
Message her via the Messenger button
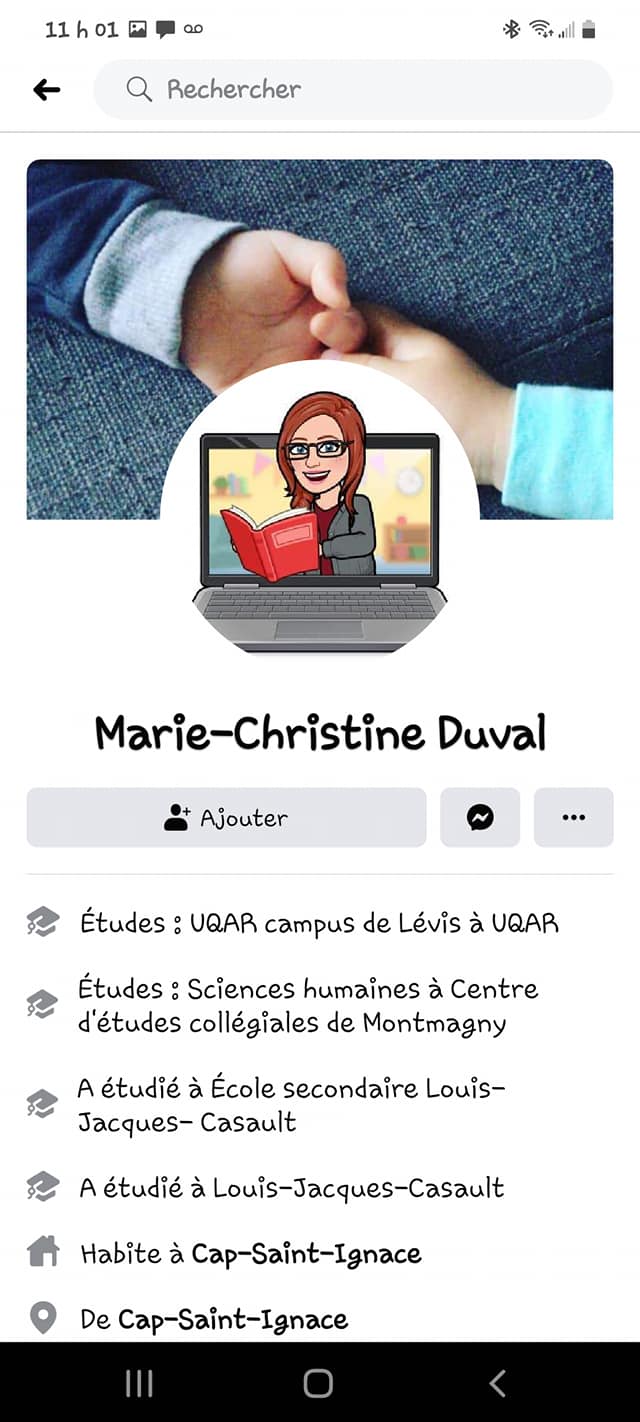(480, 818)
